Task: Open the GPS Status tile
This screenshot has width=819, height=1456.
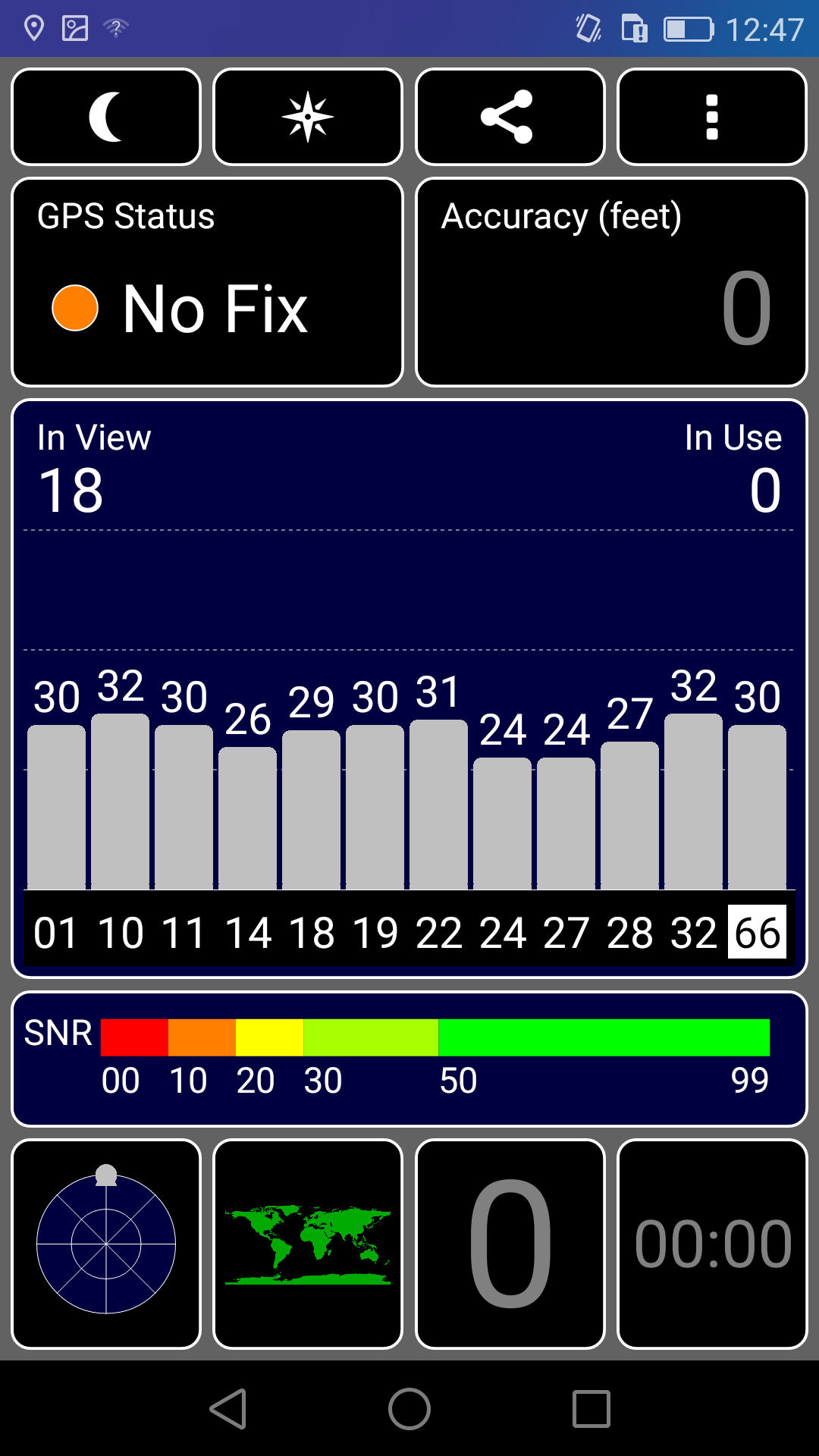Action: (x=207, y=282)
